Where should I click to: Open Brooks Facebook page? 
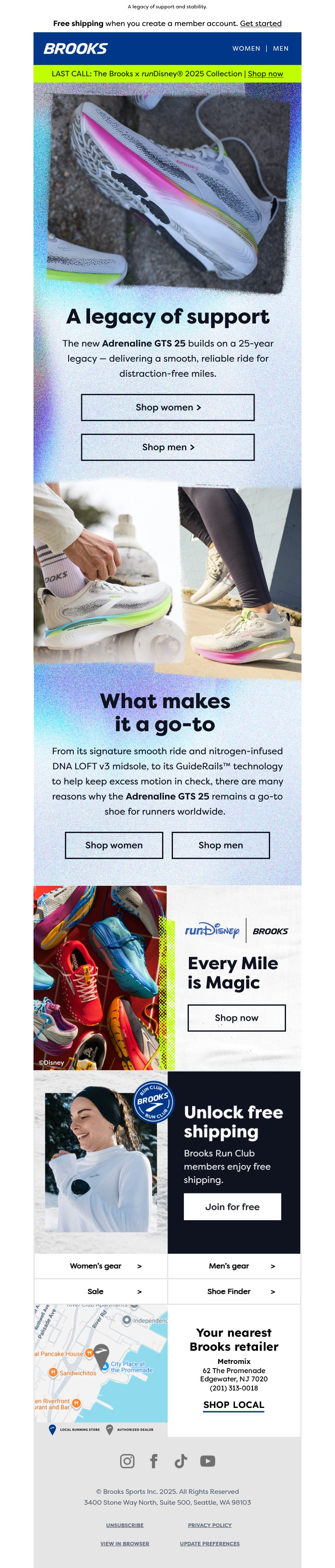tap(154, 1461)
